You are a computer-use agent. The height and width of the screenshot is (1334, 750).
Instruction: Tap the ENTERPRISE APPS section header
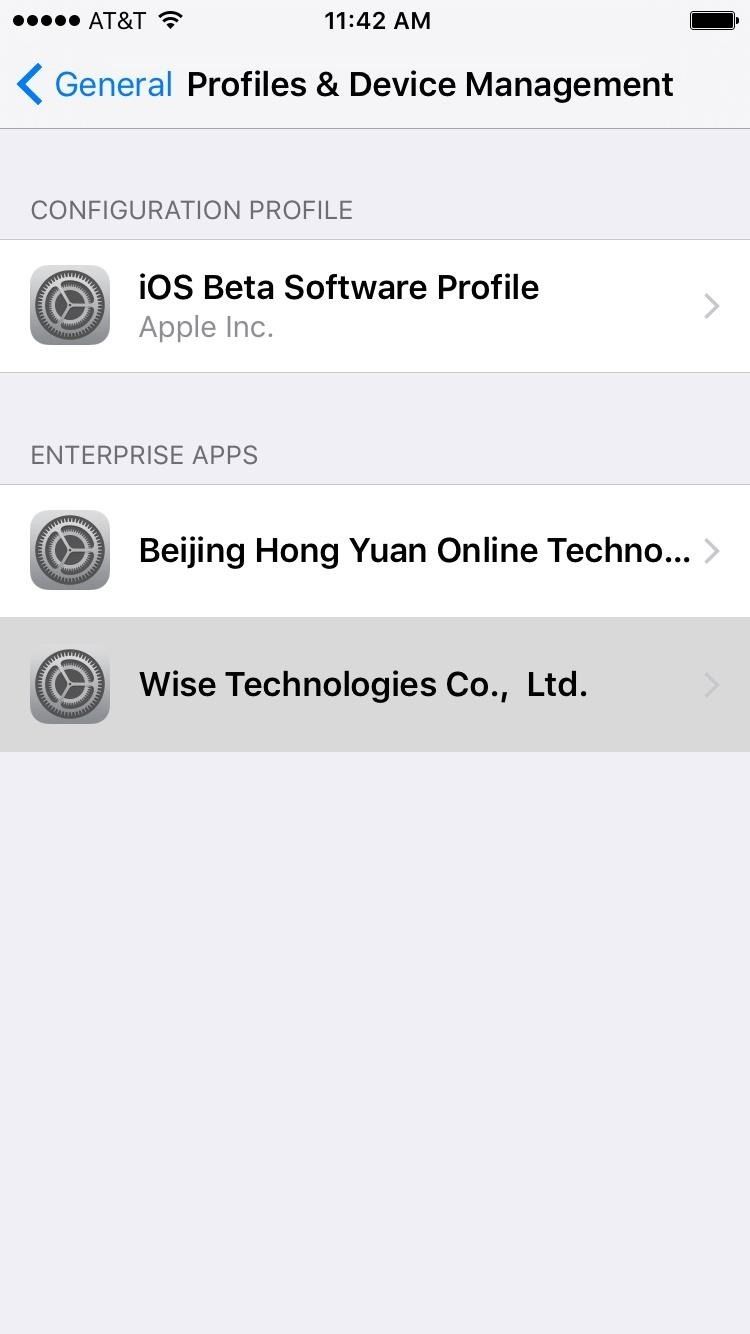tap(143, 455)
